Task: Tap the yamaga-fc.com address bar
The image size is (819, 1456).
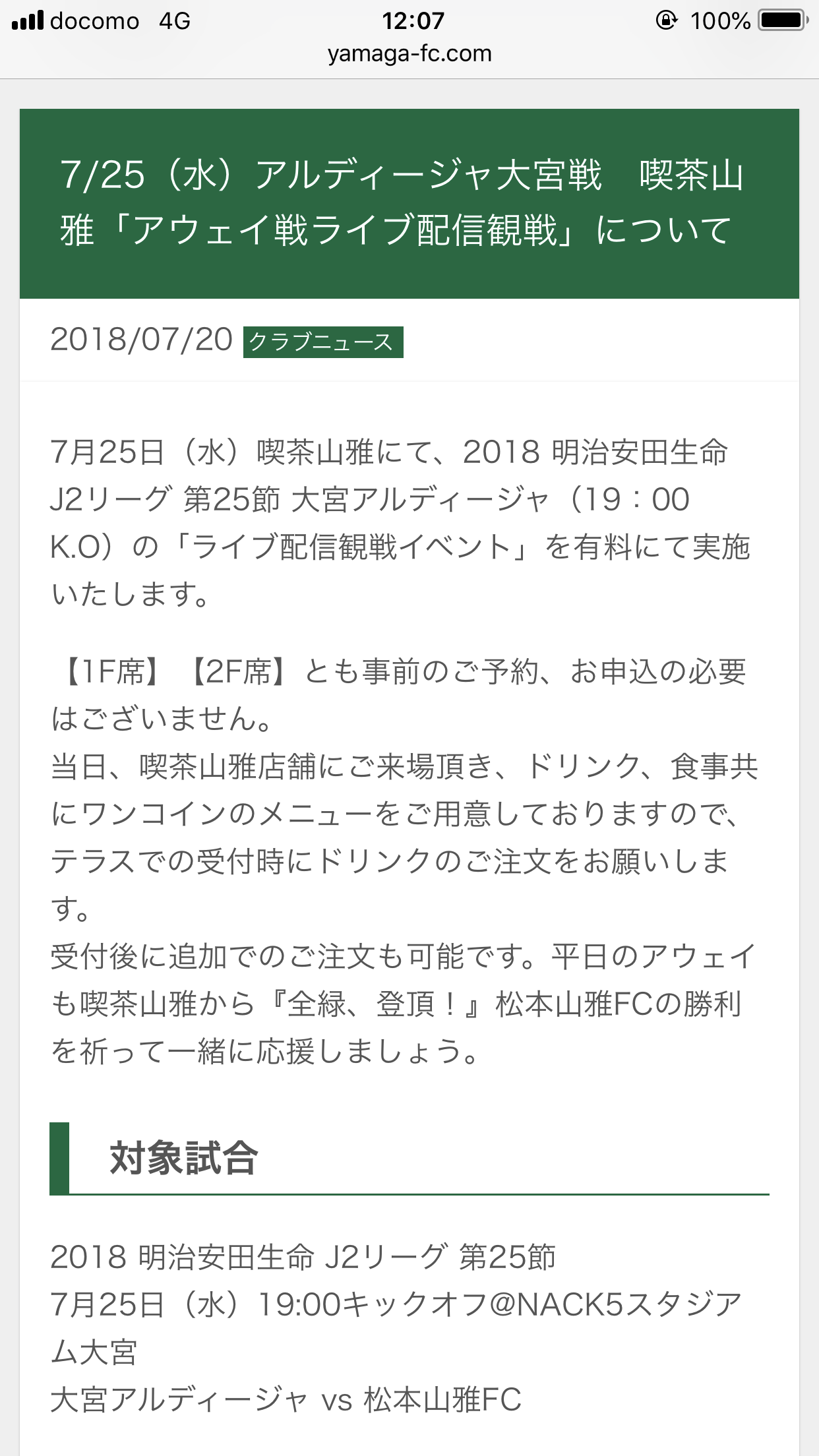Action: 409,53
